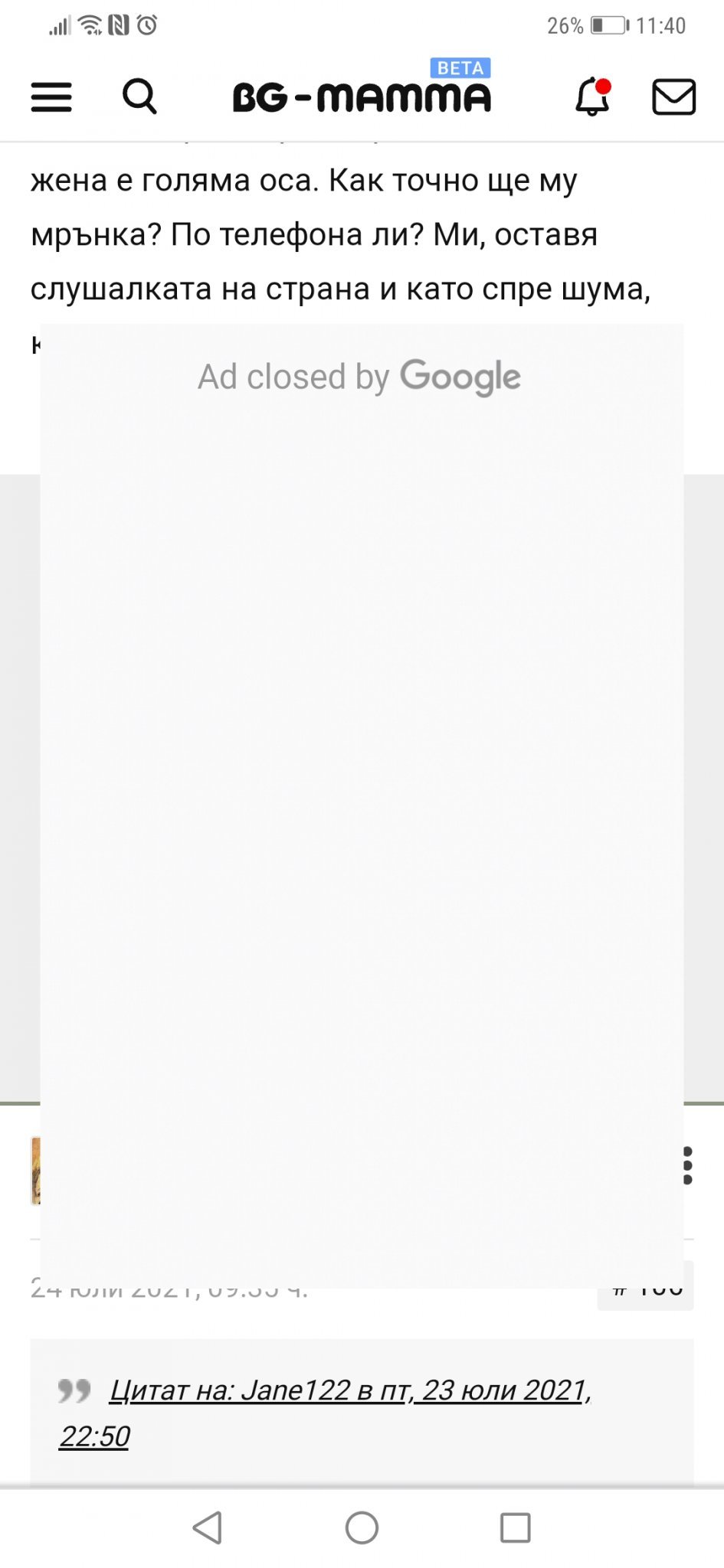Open the messages envelope
This screenshot has height=1568, width=724.
click(673, 97)
